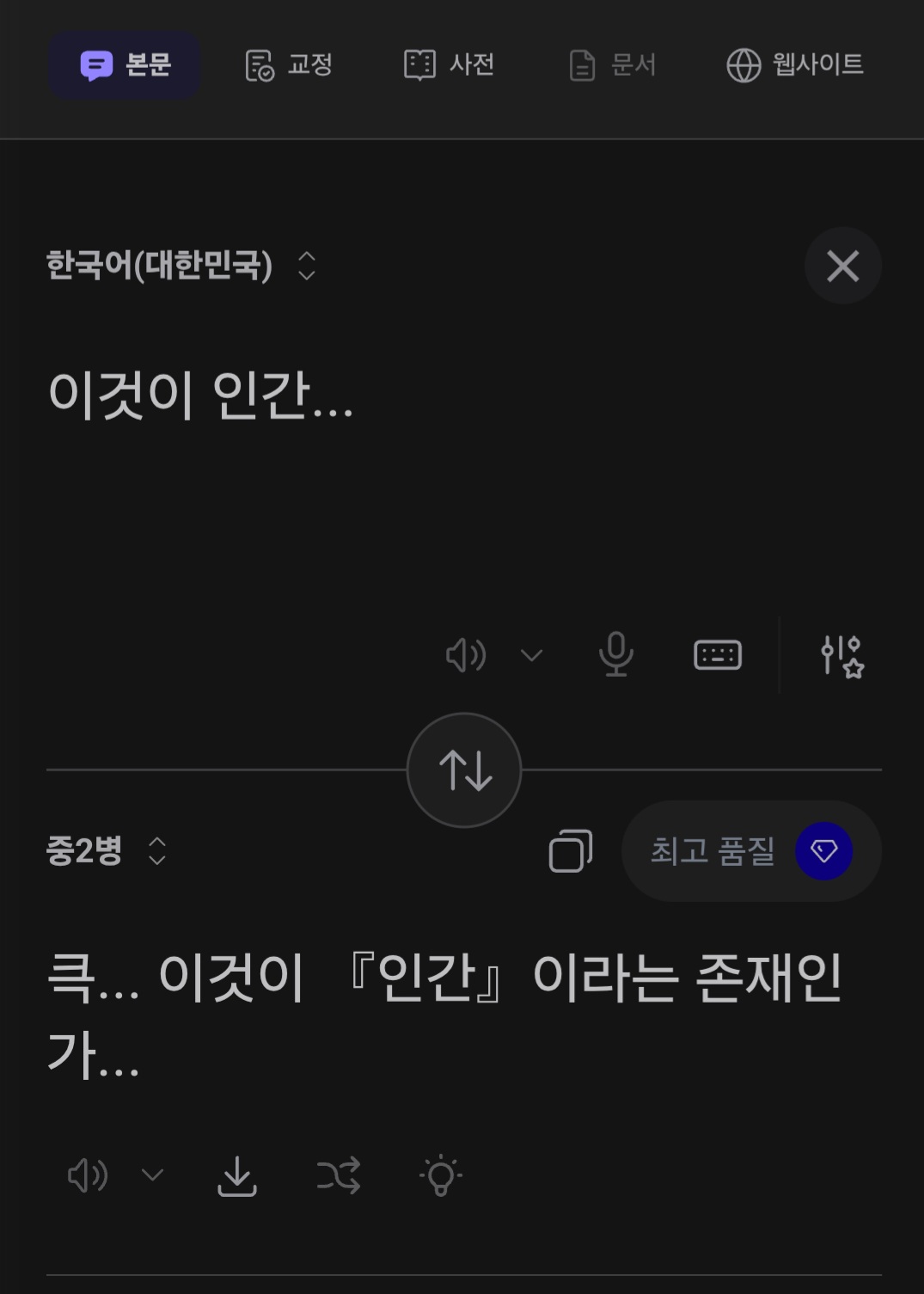Switch to the 본문 tab

(x=125, y=65)
